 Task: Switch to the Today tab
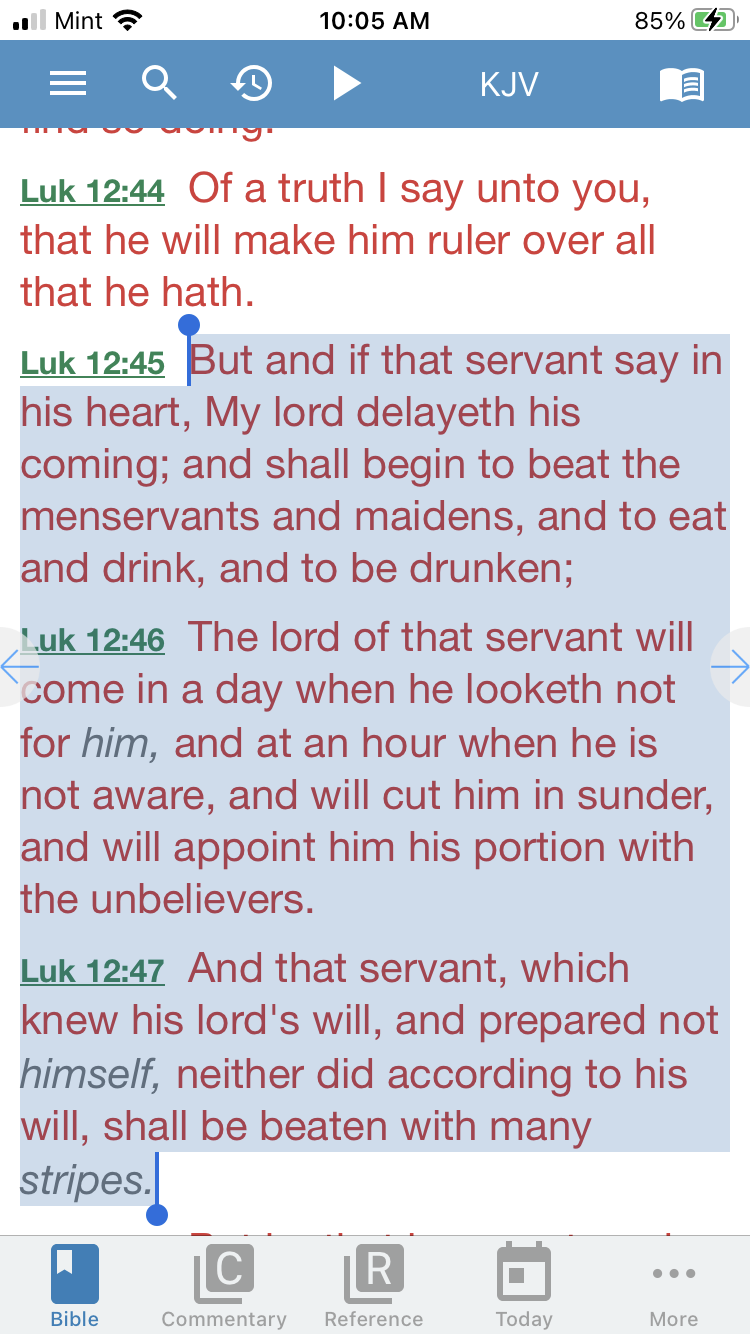pos(524,1285)
